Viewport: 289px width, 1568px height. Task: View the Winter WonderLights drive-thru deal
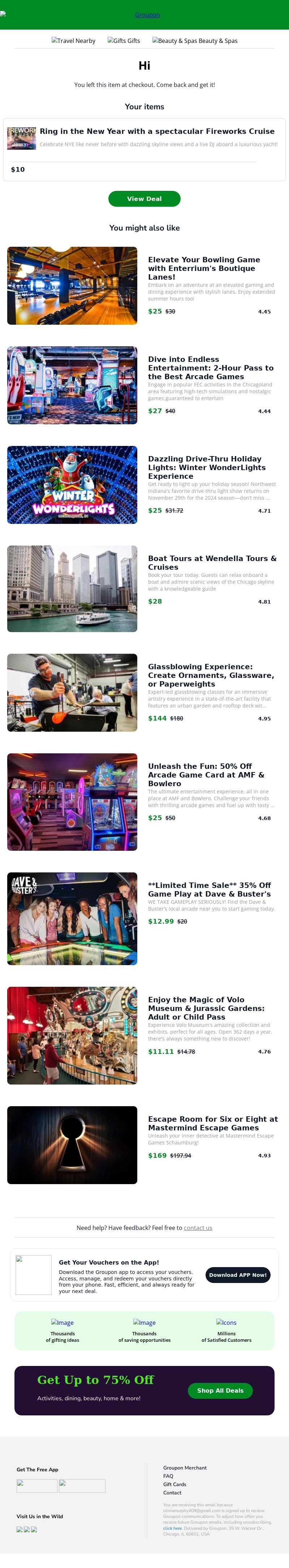click(x=207, y=468)
